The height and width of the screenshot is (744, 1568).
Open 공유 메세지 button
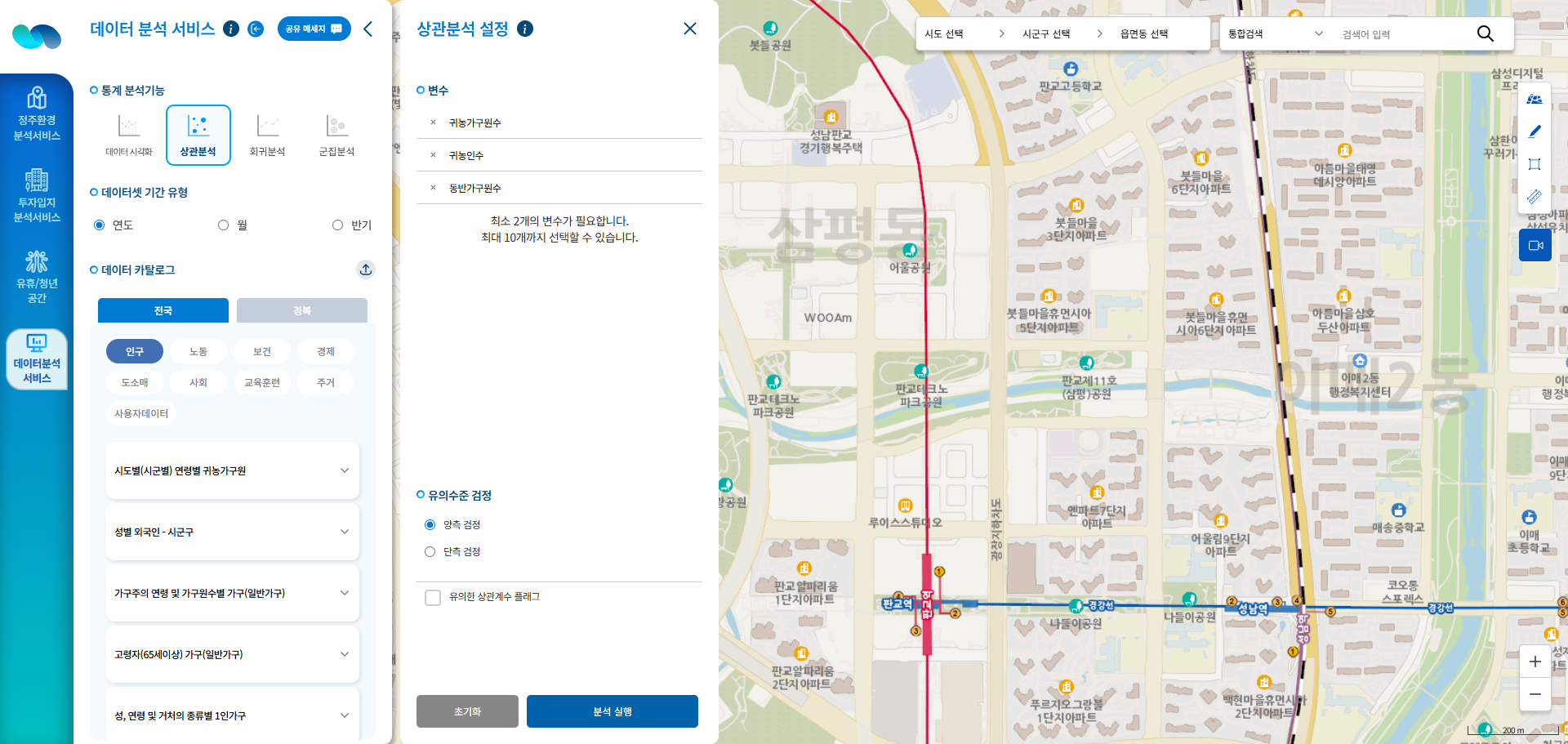(x=314, y=29)
